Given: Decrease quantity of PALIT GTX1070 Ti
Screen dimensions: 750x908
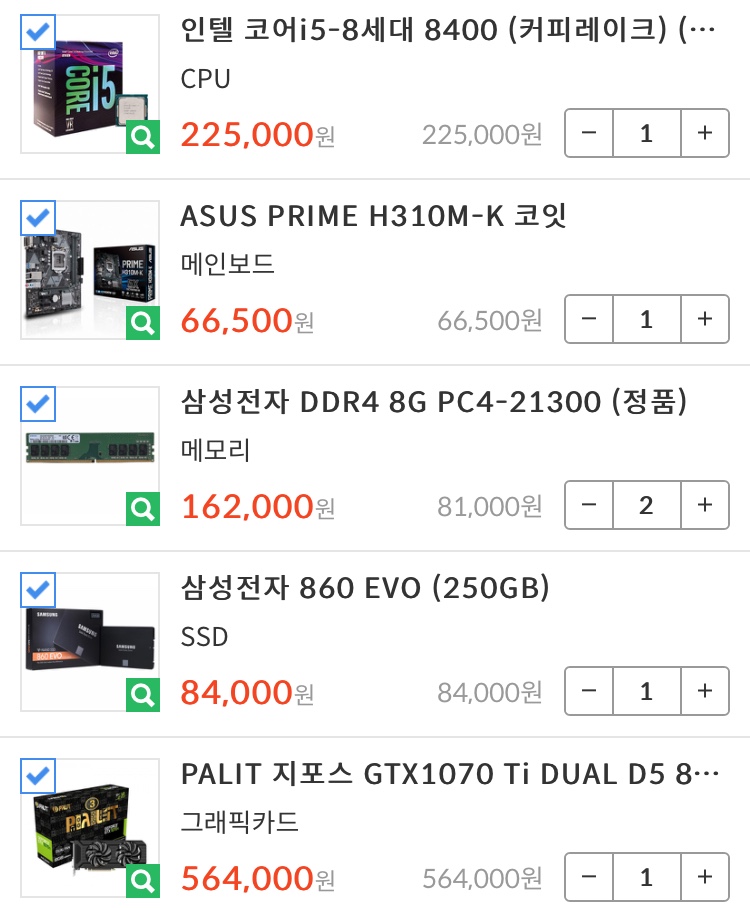Looking at the screenshot, I should coord(589,877).
